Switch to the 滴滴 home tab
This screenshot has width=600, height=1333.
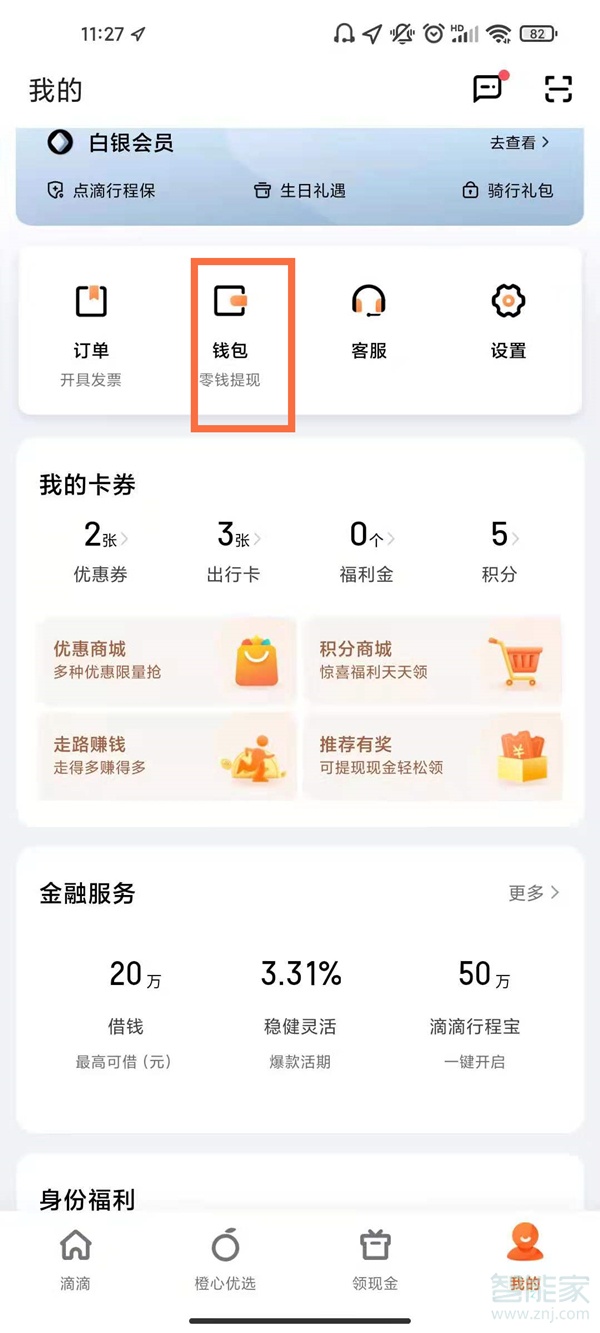point(75,1260)
